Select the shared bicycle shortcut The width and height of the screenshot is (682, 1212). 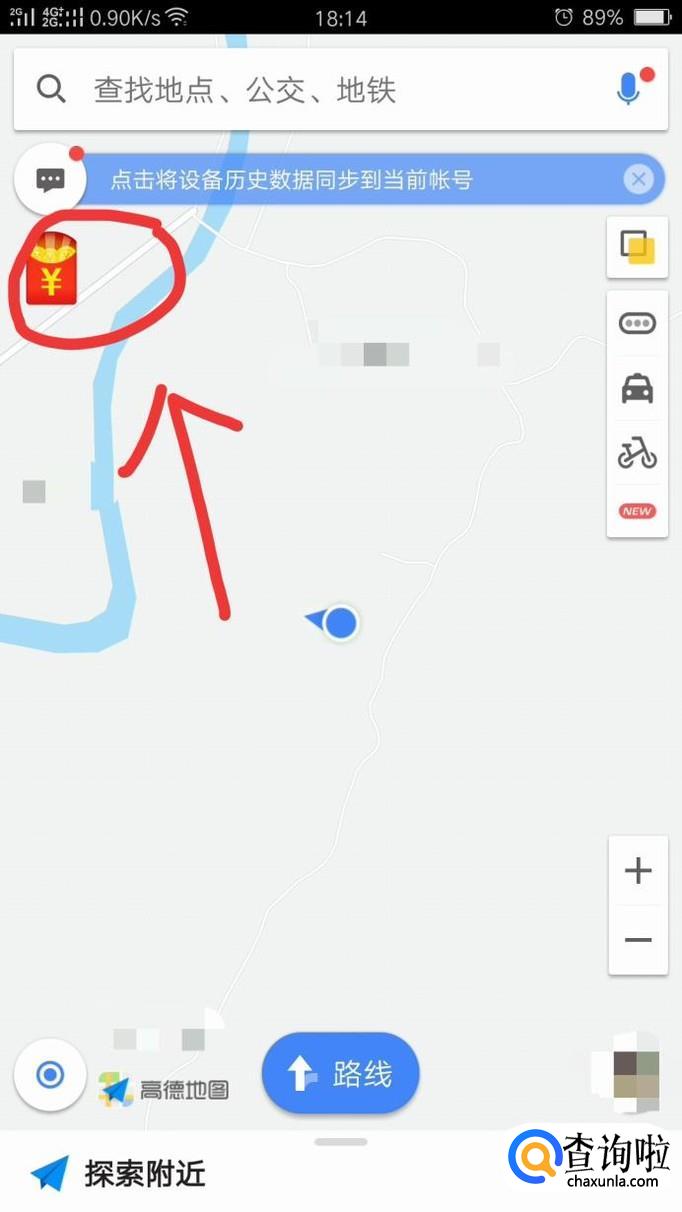pos(637,453)
